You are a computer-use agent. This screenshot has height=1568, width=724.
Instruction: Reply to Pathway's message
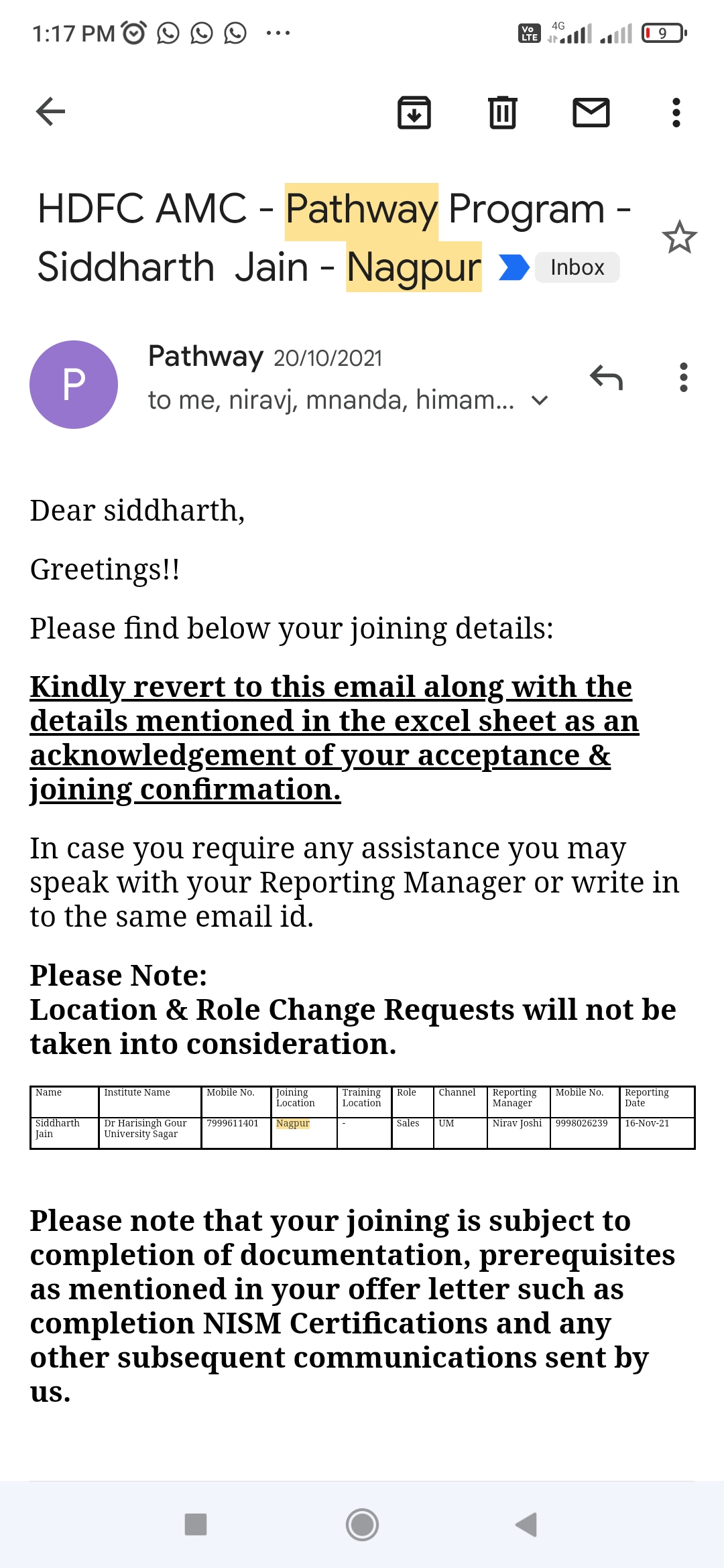coord(606,378)
